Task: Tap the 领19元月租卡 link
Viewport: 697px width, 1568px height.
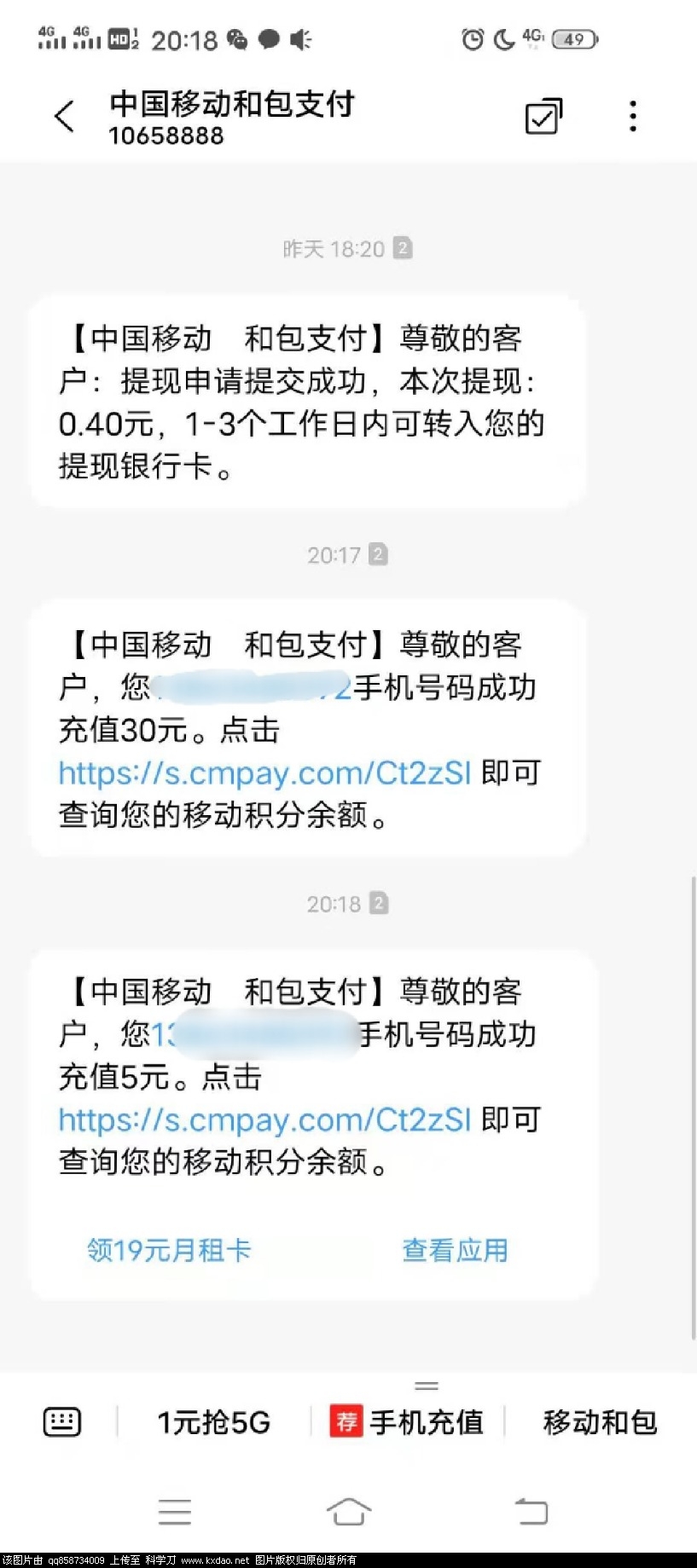Action: pos(169,1250)
